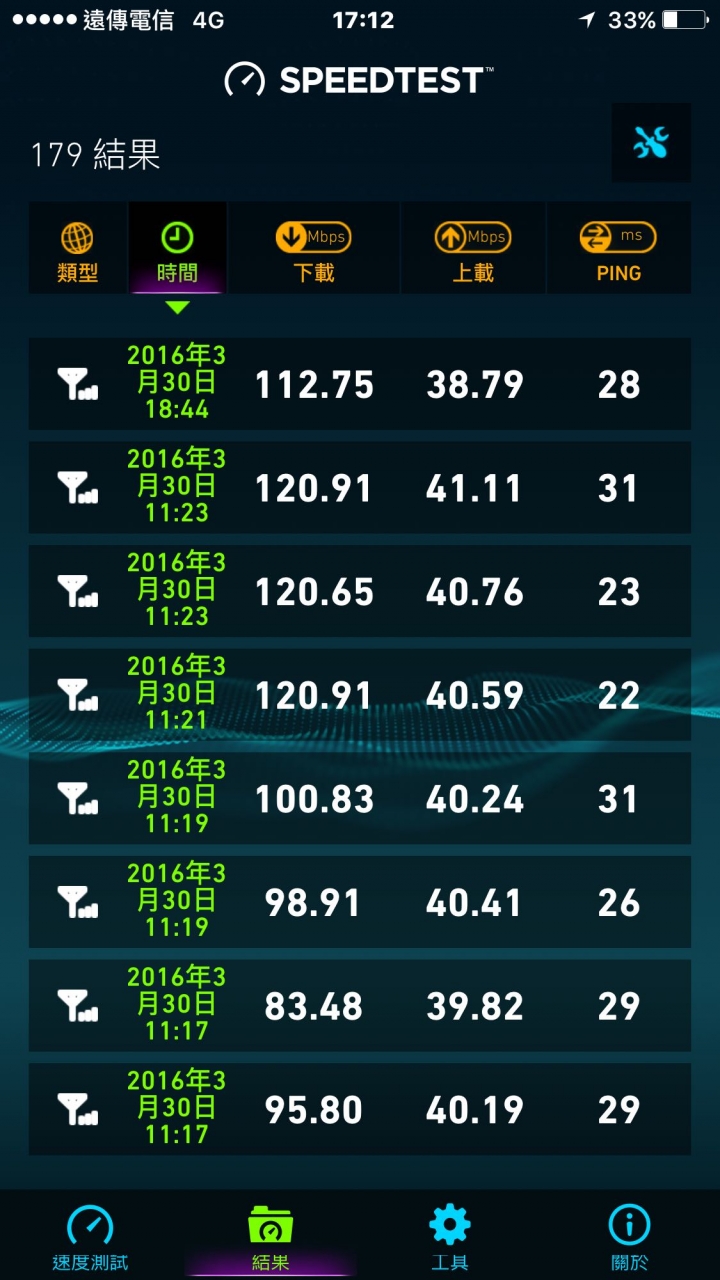Select the 結果 tab
Screen dimensions: 720x1280
coord(270,1237)
